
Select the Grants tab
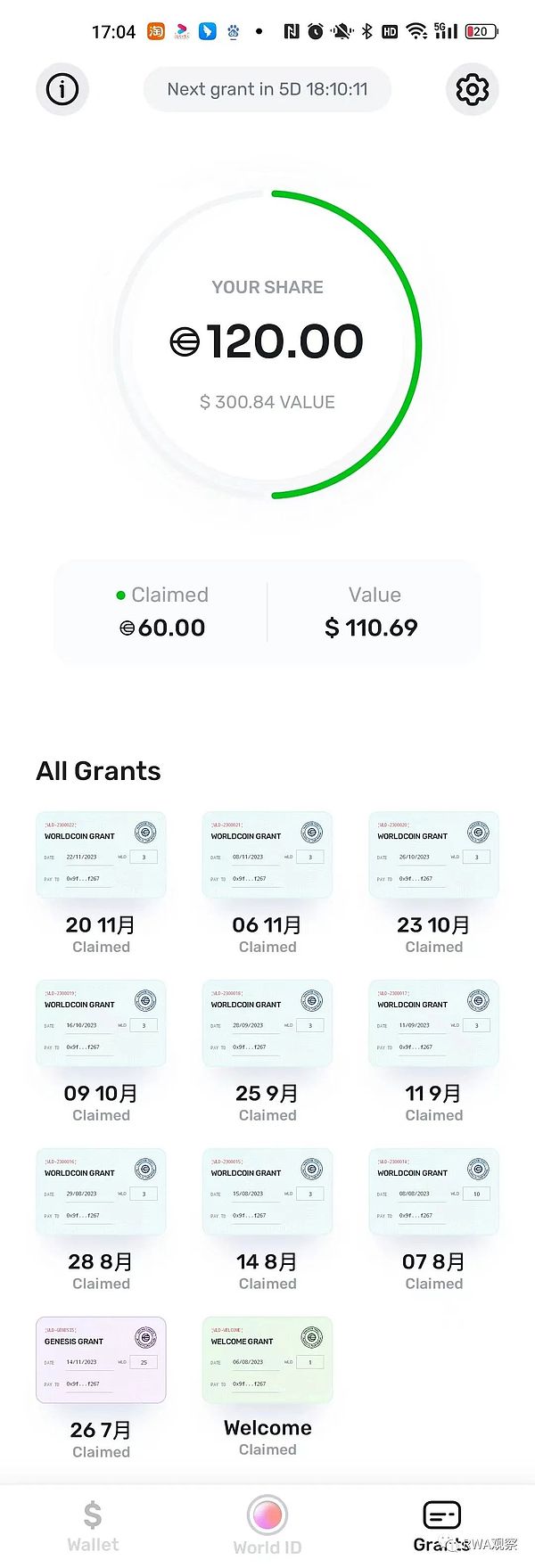pyautogui.click(x=441, y=1525)
